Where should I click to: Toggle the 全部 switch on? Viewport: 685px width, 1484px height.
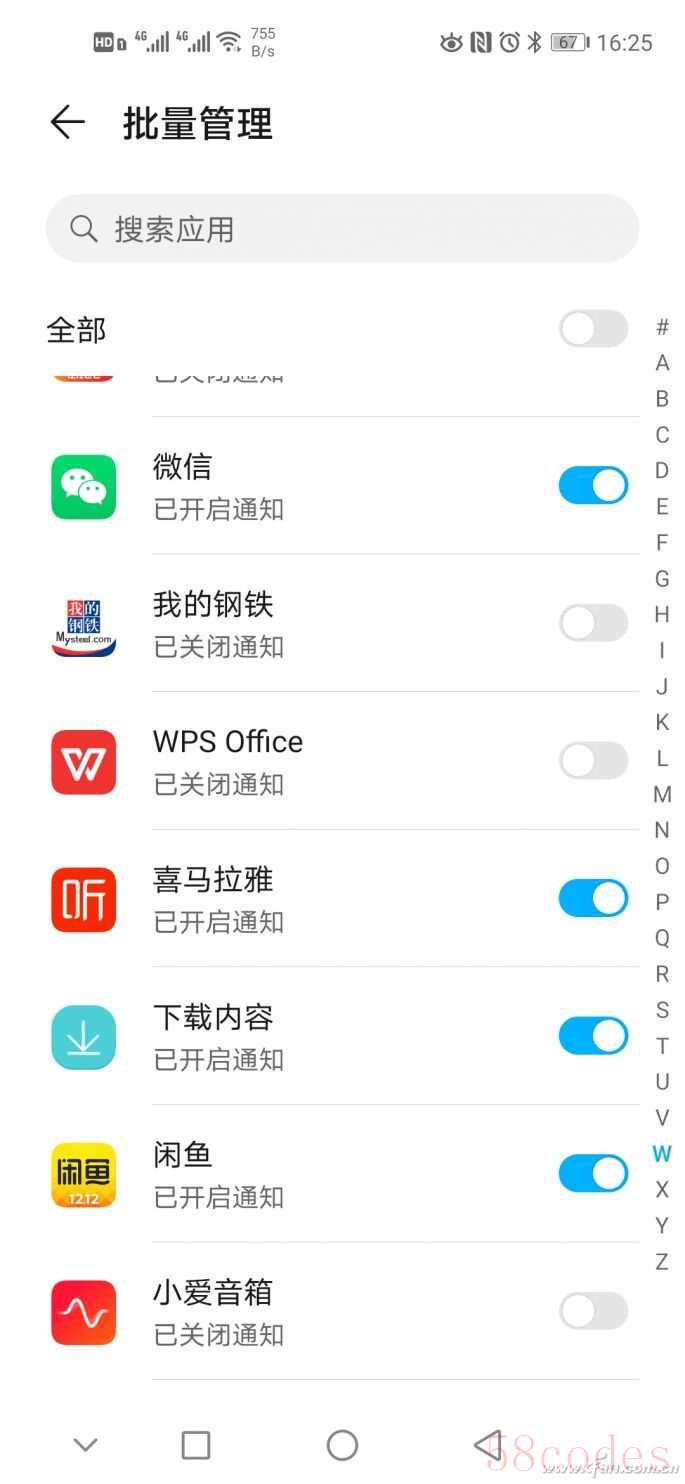pyautogui.click(x=593, y=329)
